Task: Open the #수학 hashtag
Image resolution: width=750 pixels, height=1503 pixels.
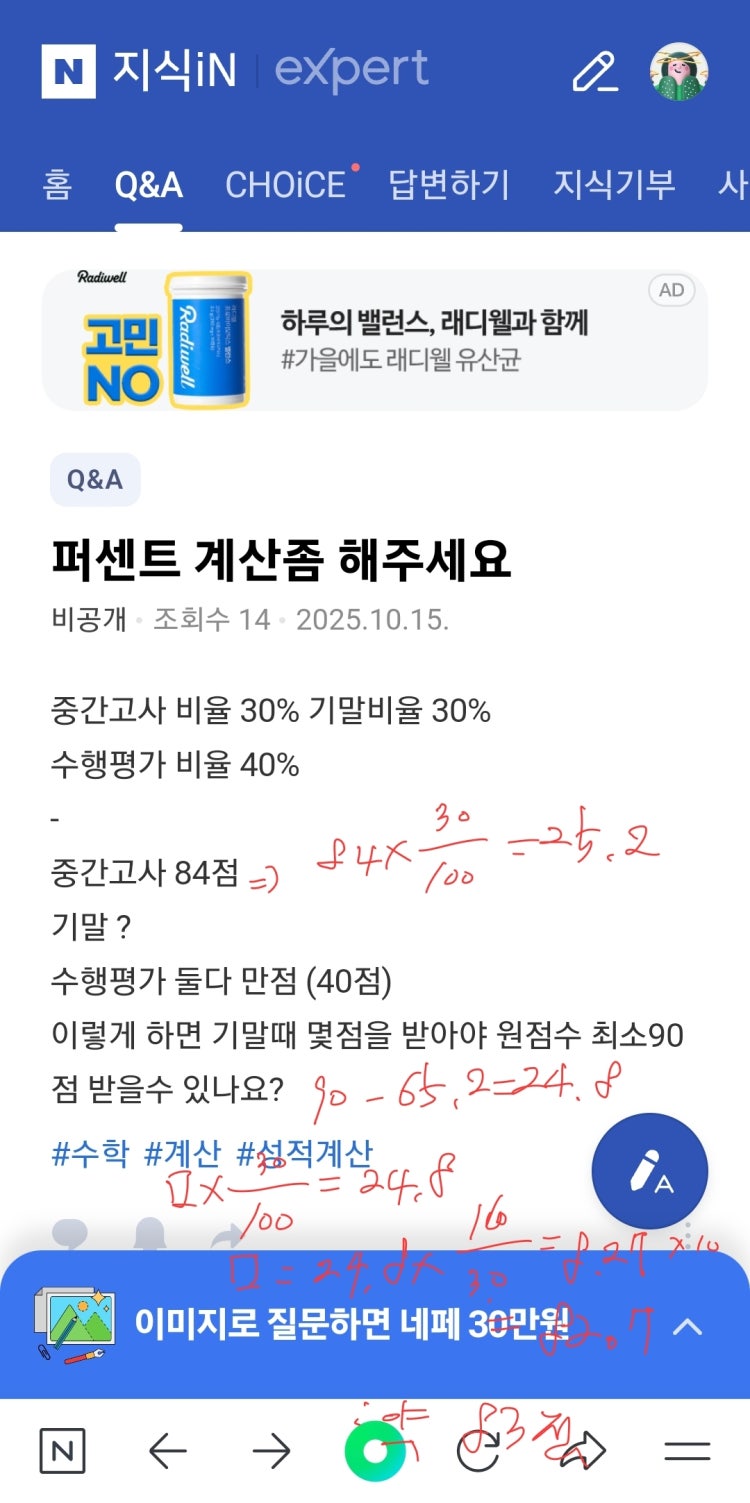Action: (x=90, y=1154)
